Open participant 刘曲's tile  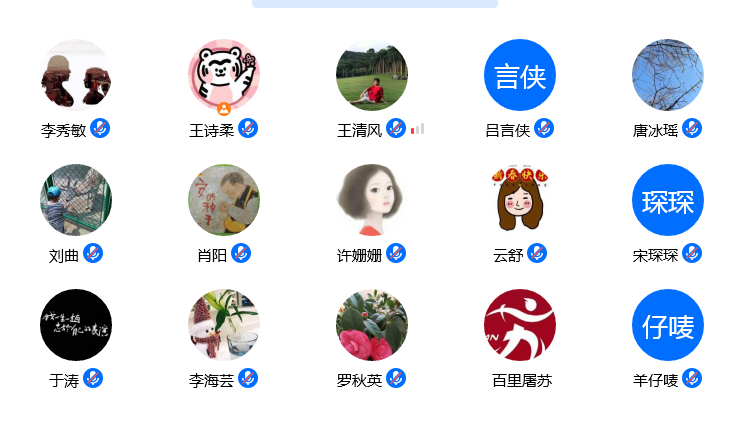[76, 200]
